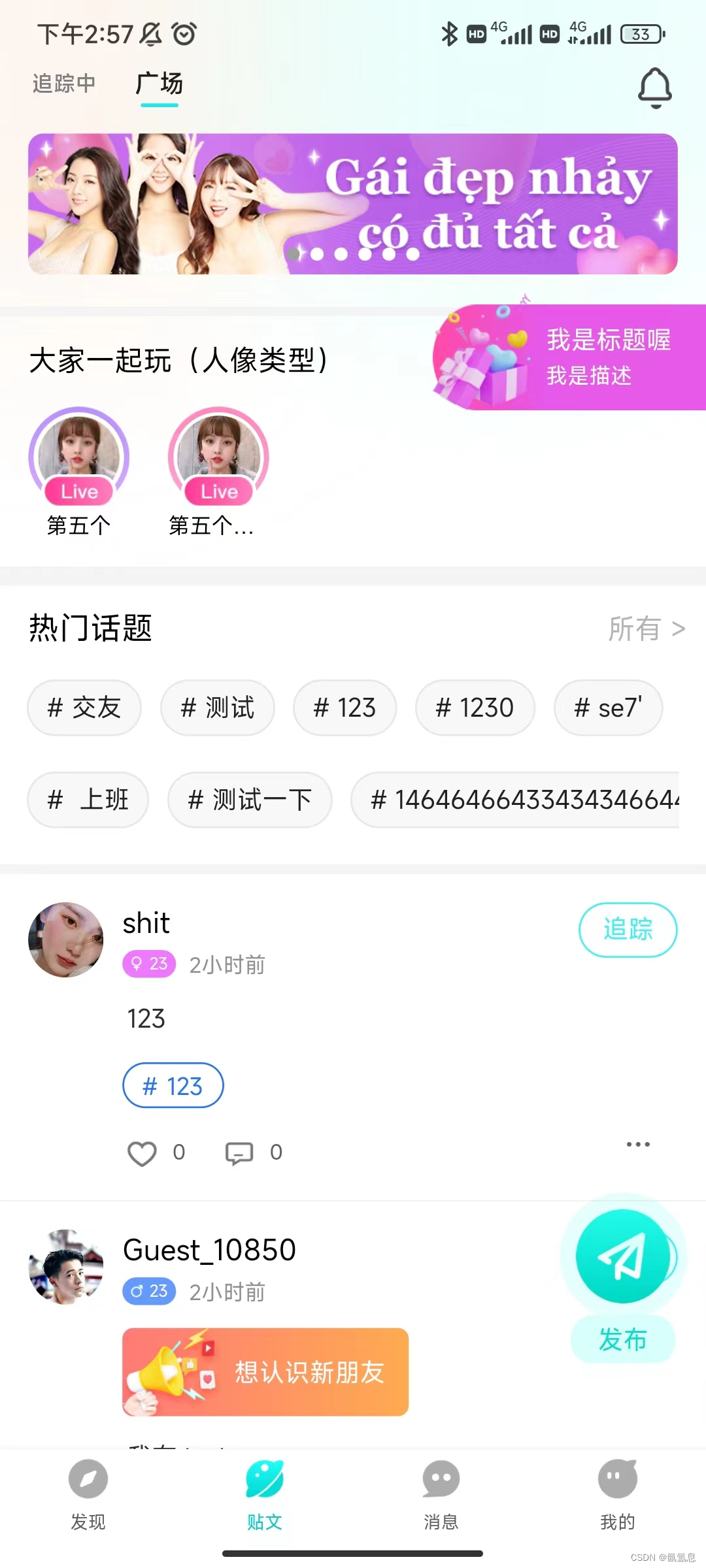Screen dimensions: 706x1568
Task: Open the # 123 hashtag on shit's post
Action: click(x=173, y=1085)
